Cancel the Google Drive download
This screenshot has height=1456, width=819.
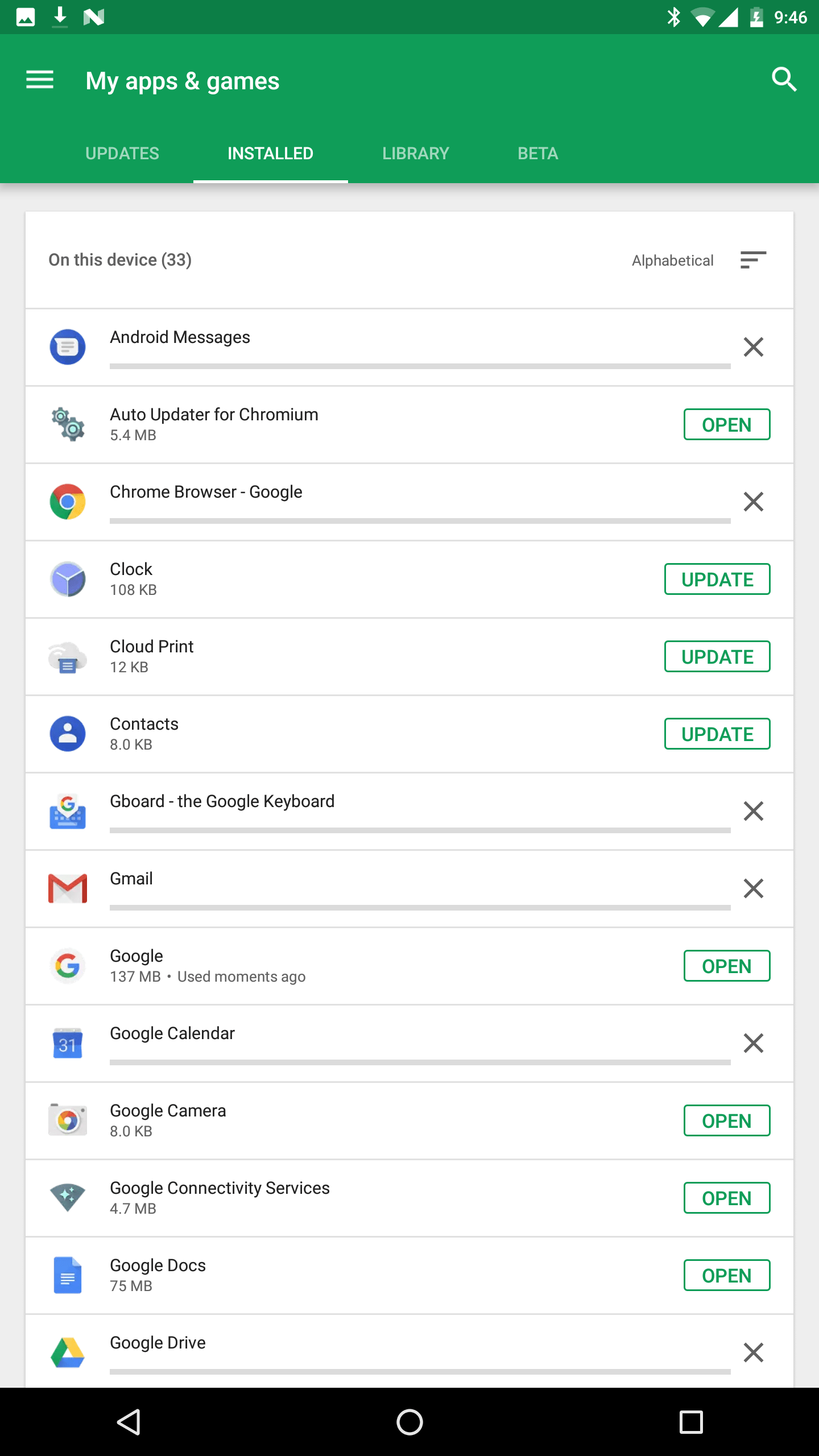click(753, 1352)
